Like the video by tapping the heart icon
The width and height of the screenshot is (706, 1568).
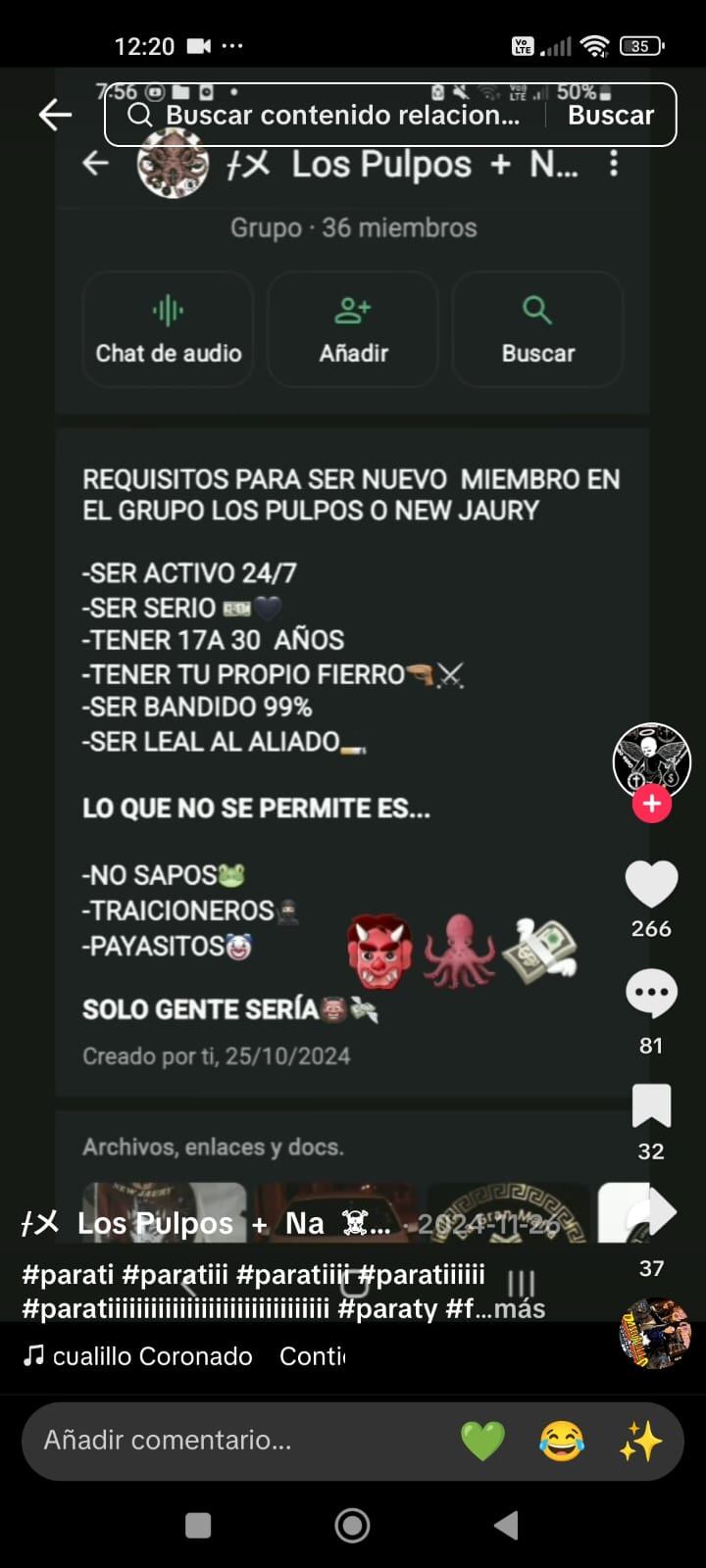650,883
